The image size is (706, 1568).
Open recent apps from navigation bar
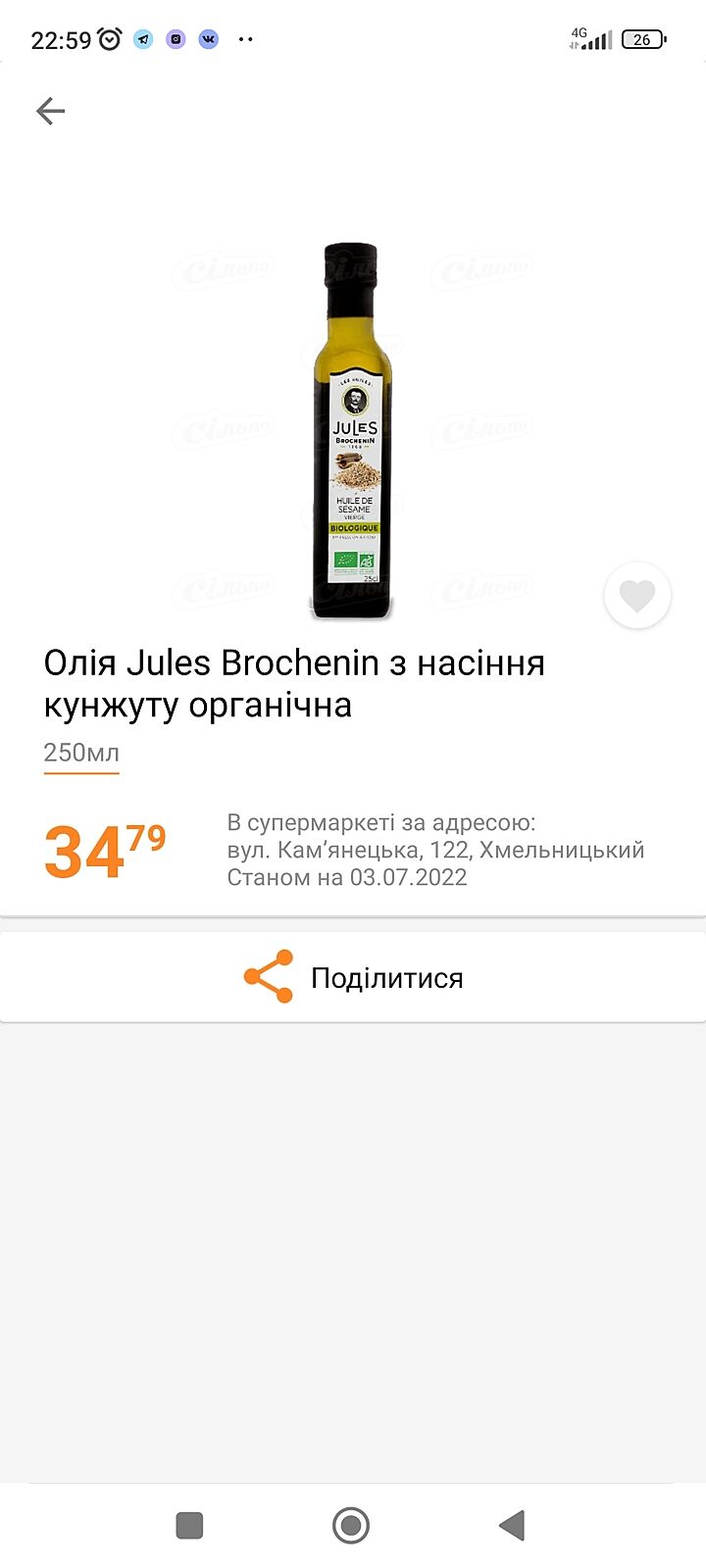point(189,1525)
